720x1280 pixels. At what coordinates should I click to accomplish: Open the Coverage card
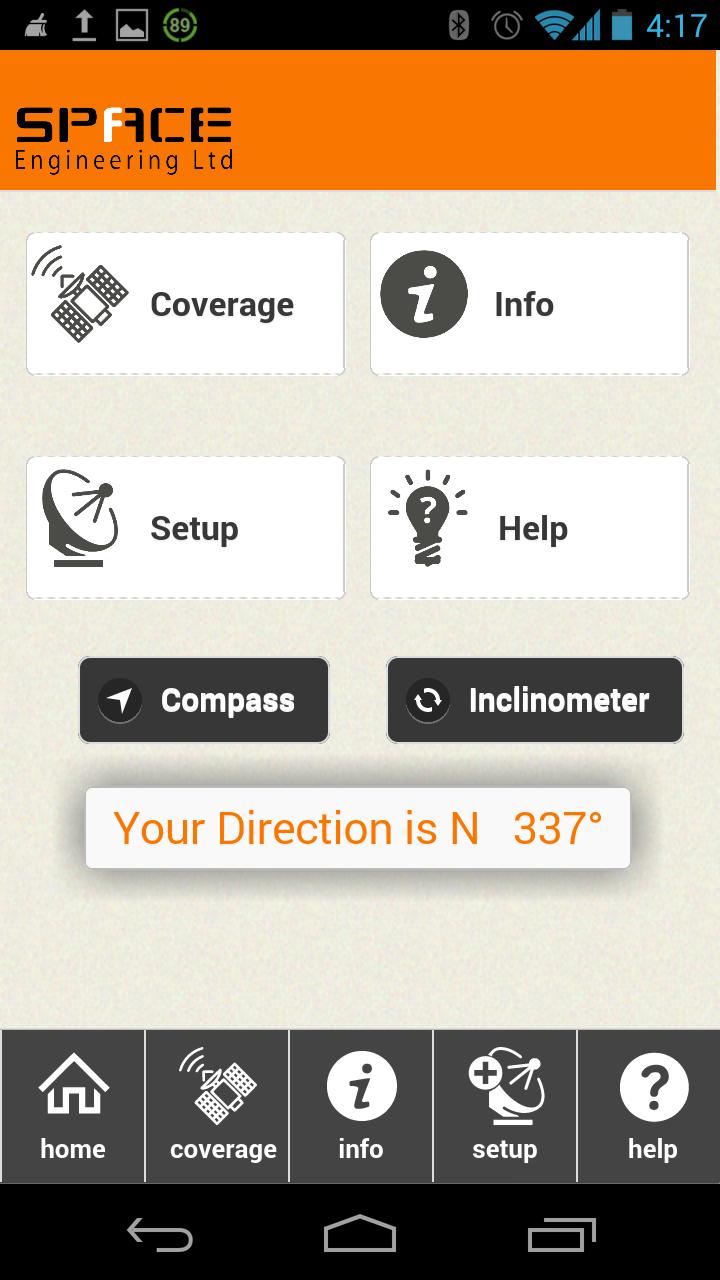click(x=185, y=304)
